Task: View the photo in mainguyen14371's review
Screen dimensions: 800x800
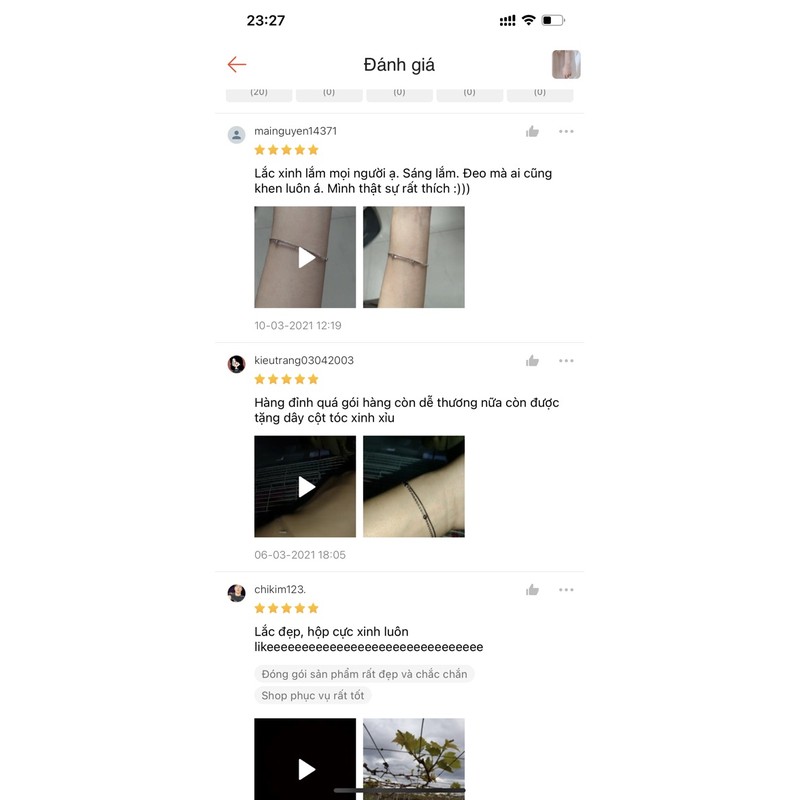Action: 413,257
